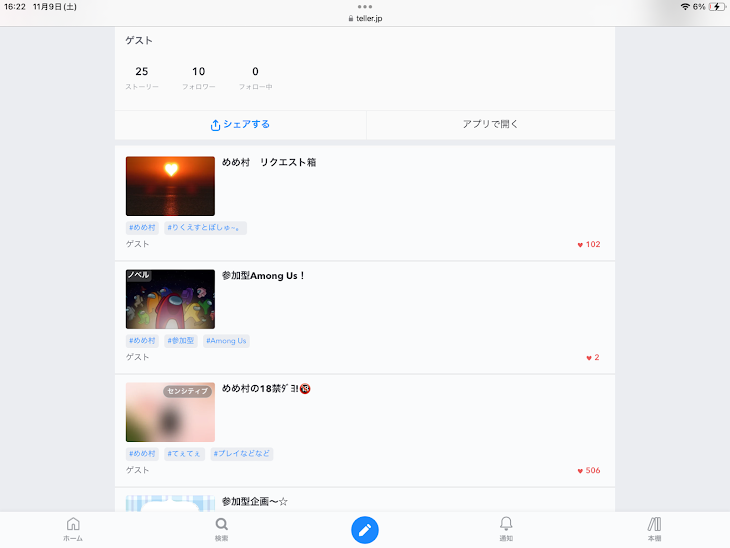The width and height of the screenshot is (730, 548).
Task: Select the #てぇてぇ tag
Action: (184, 454)
